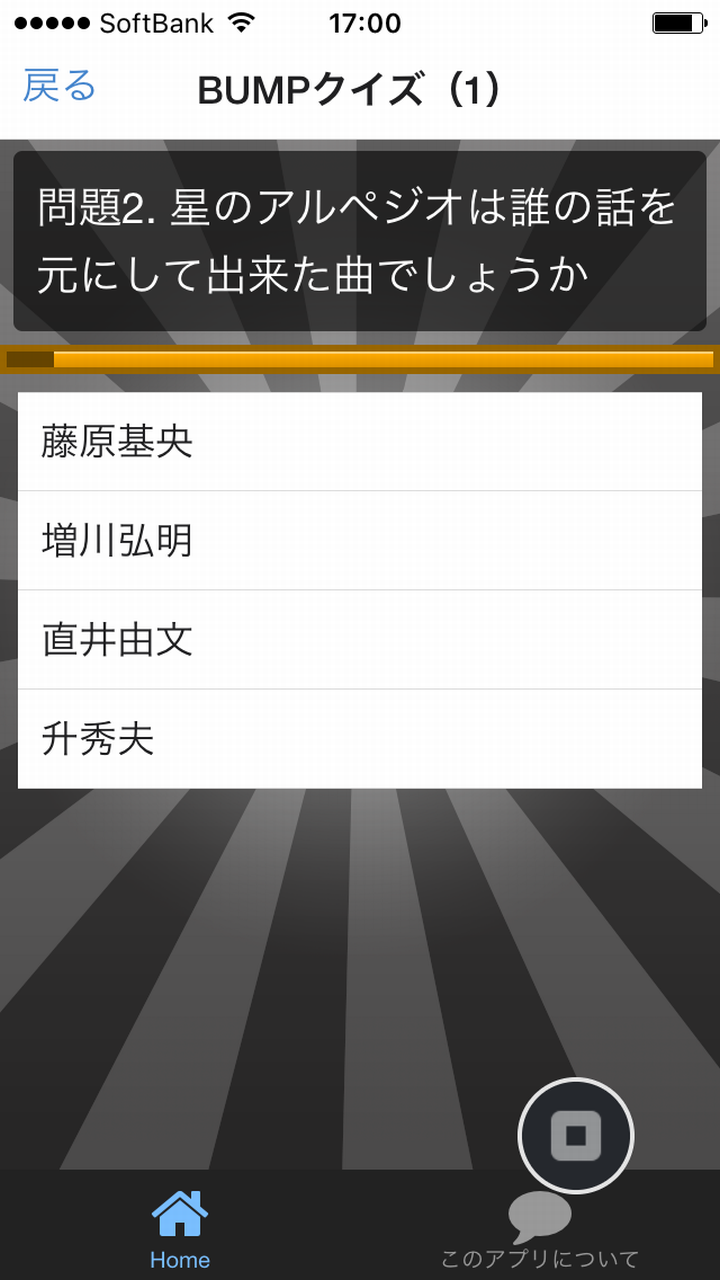720x1280 pixels.
Task: Open the このアプリについて tab
Action: [540, 1228]
